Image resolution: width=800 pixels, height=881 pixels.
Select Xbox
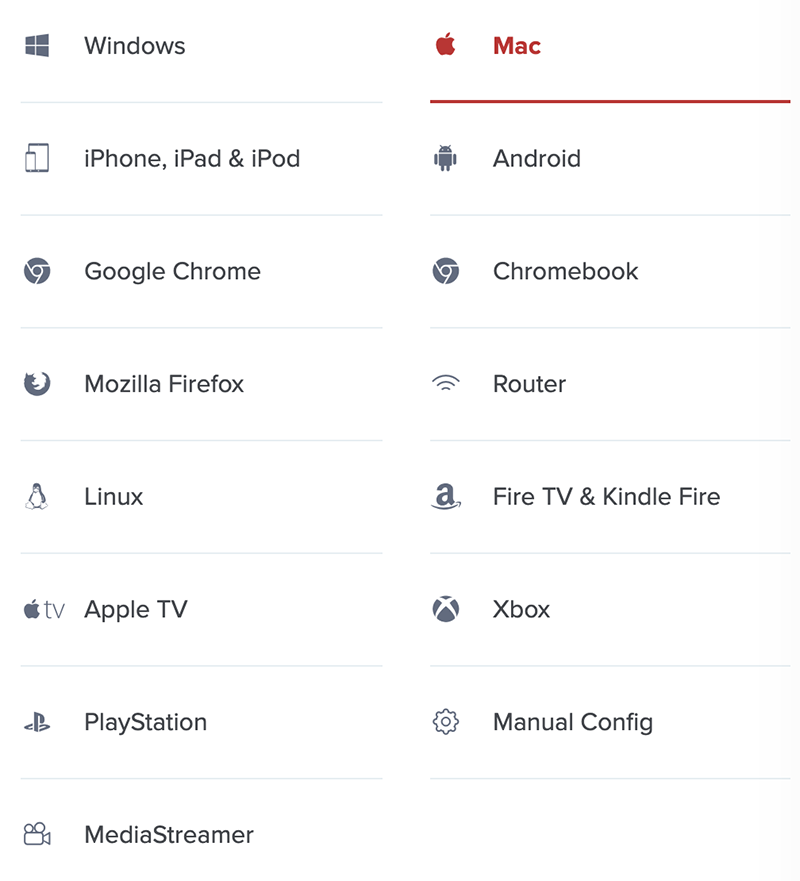[x=521, y=610]
